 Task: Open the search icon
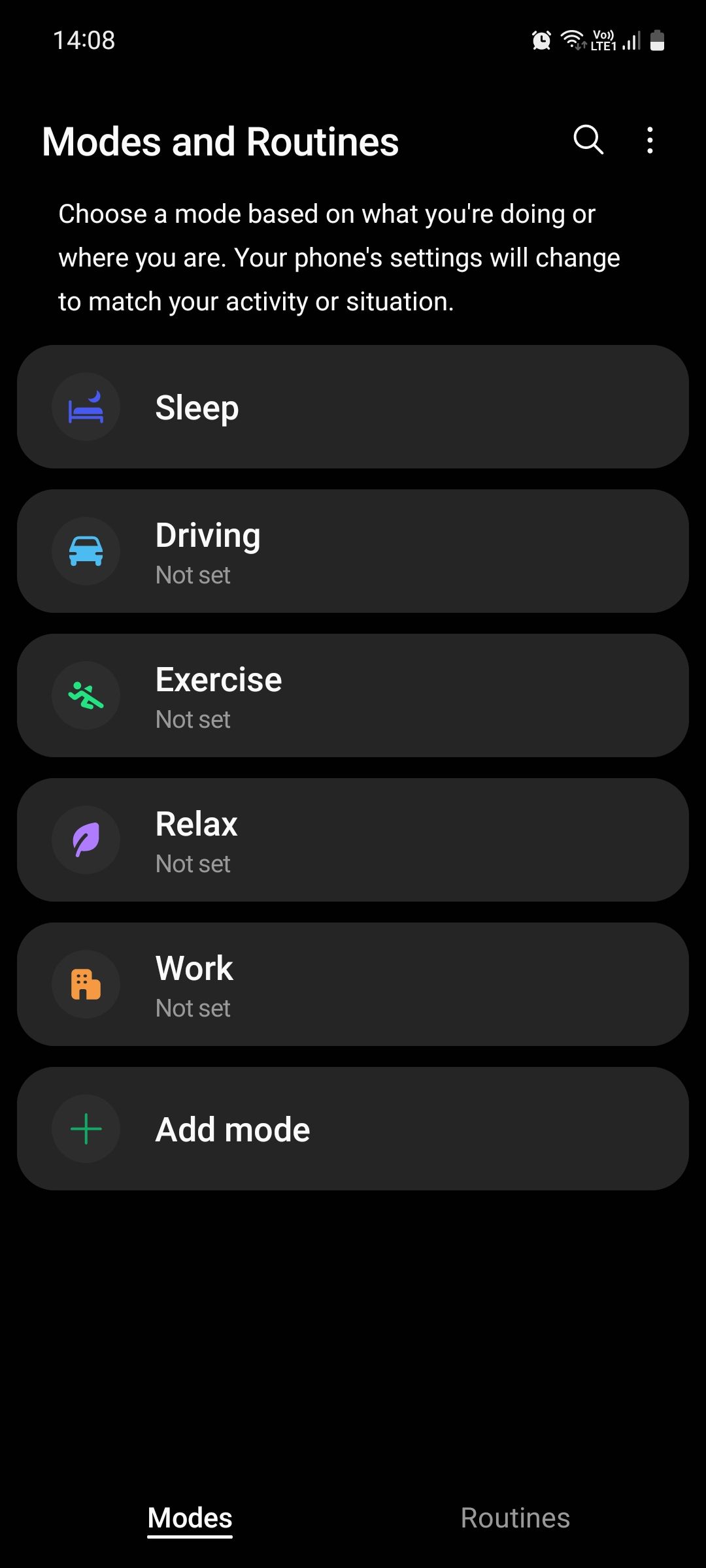586,140
